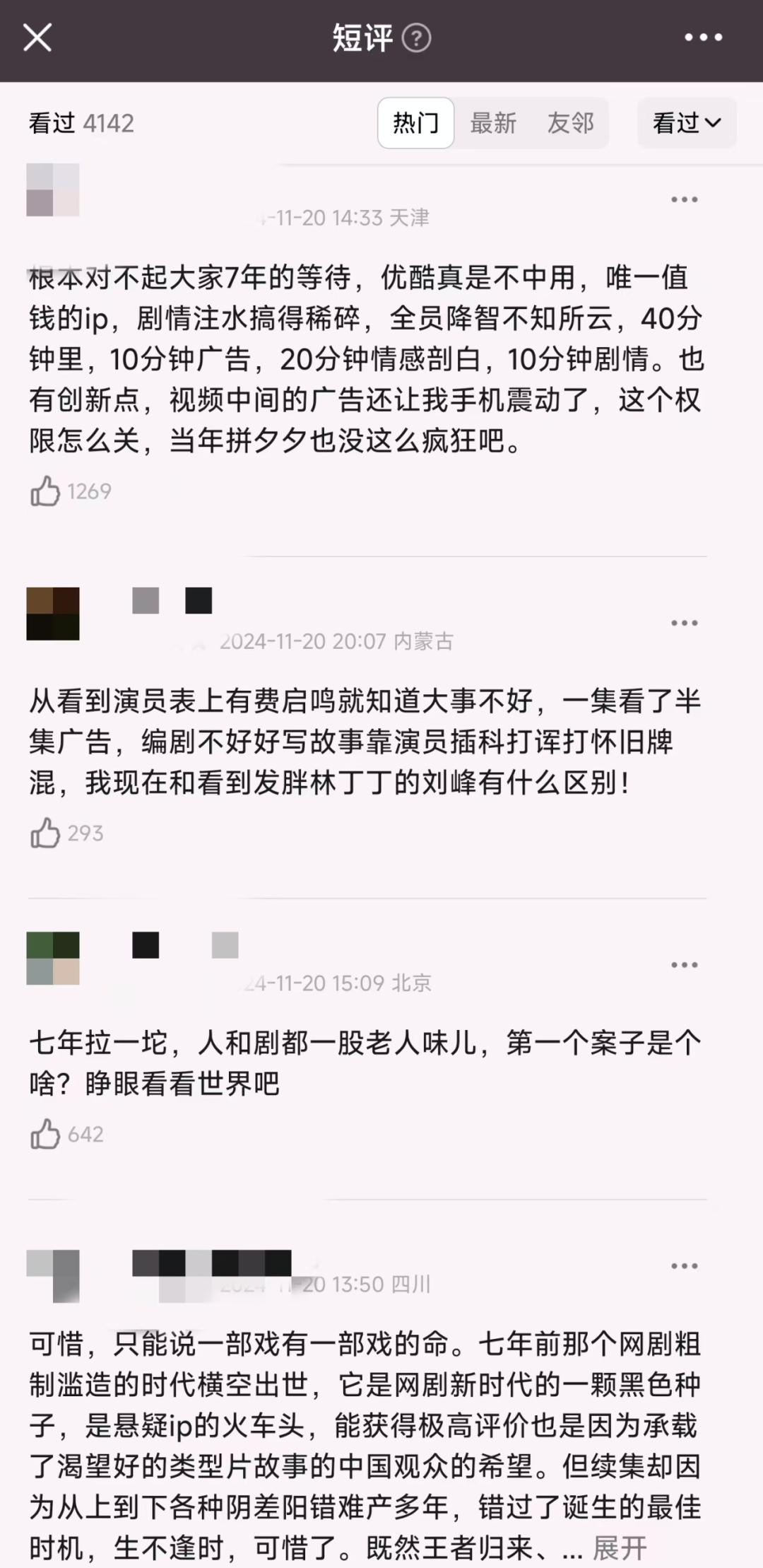
Task: Open the top-right overflow menu
Action: coord(704,37)
